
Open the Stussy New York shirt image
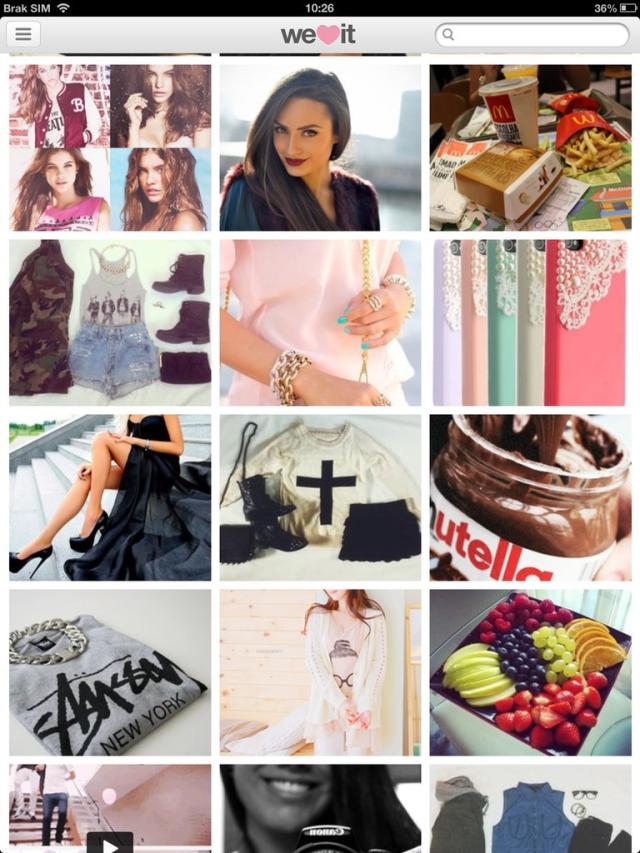(110, 672)
